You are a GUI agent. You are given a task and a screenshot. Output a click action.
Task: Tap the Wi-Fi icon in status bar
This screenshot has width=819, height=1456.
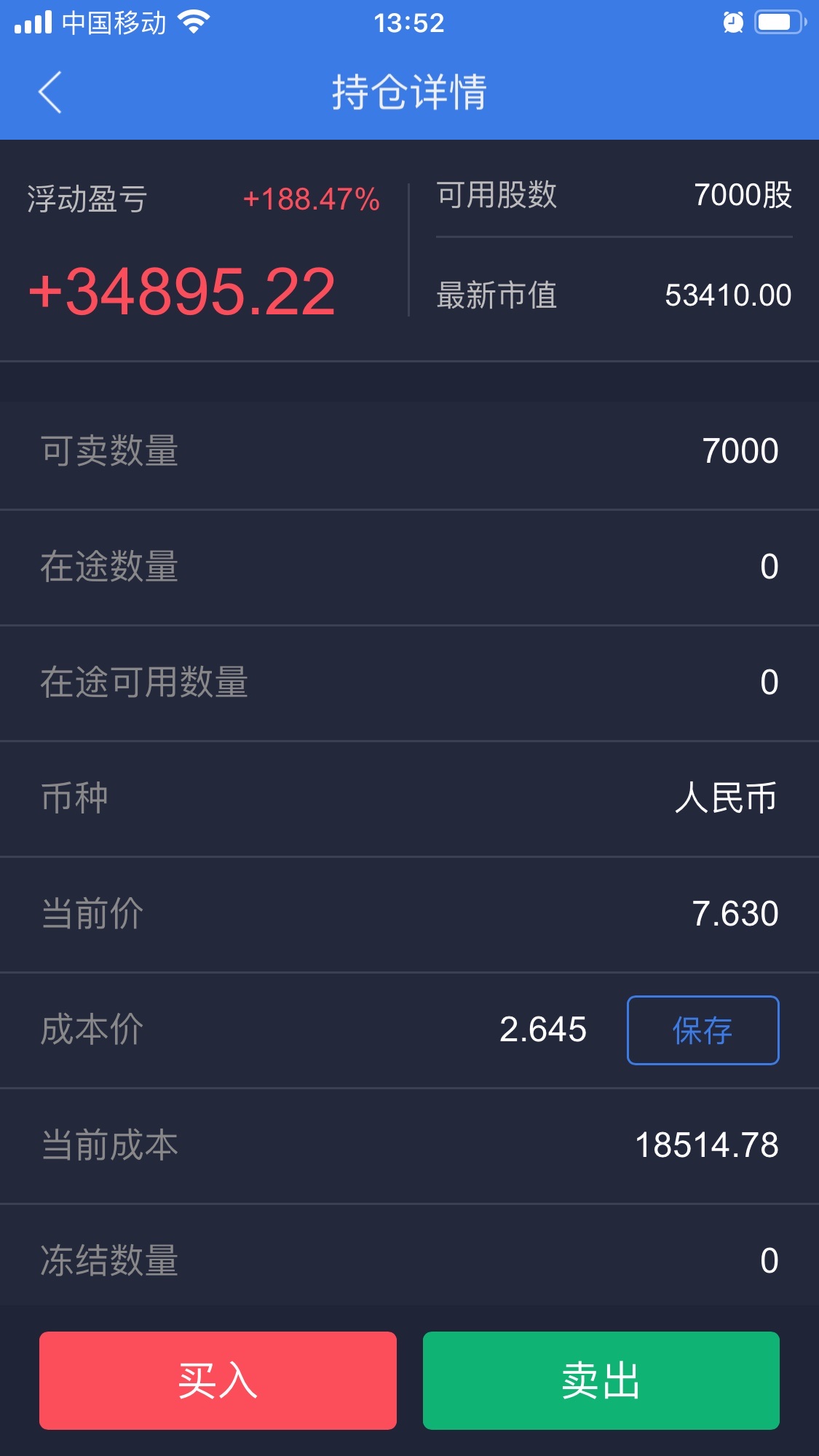[x=191, y=22]
